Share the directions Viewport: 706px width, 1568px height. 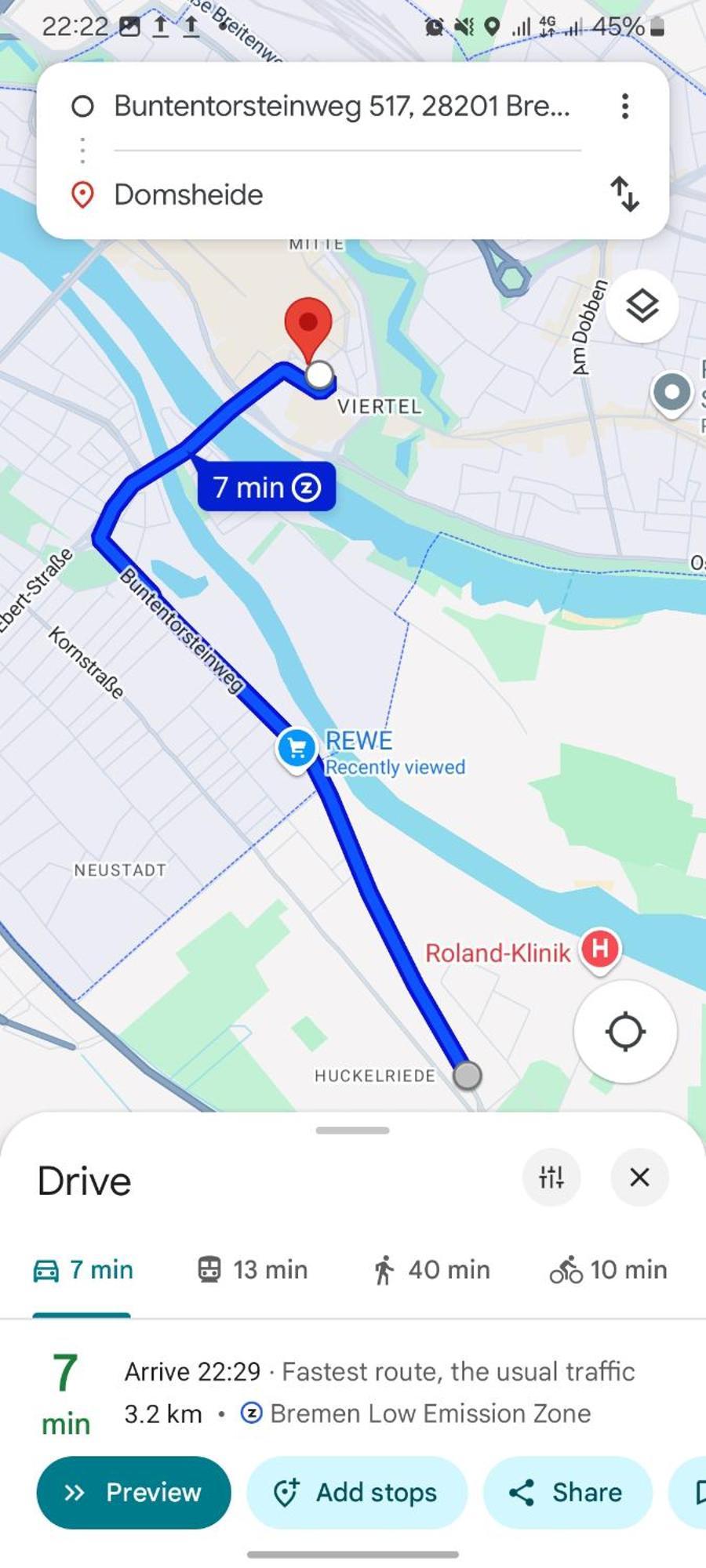point(567,1492)
